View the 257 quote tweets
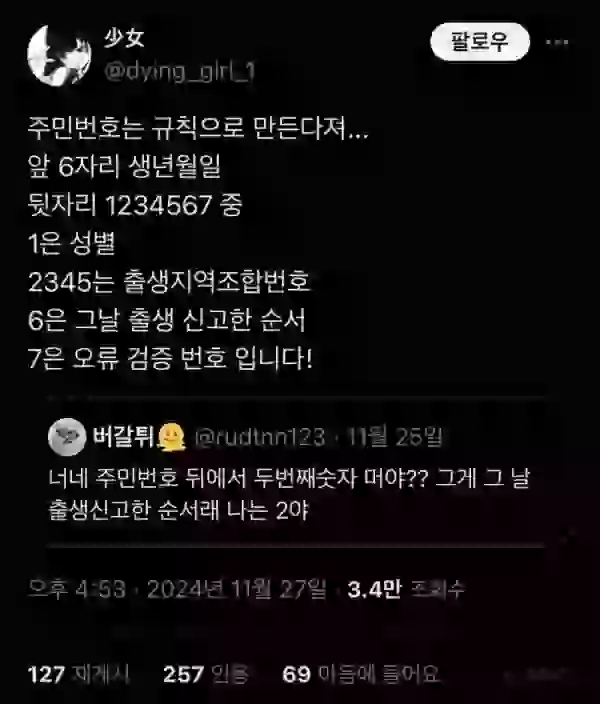 (x=207, y=673)
